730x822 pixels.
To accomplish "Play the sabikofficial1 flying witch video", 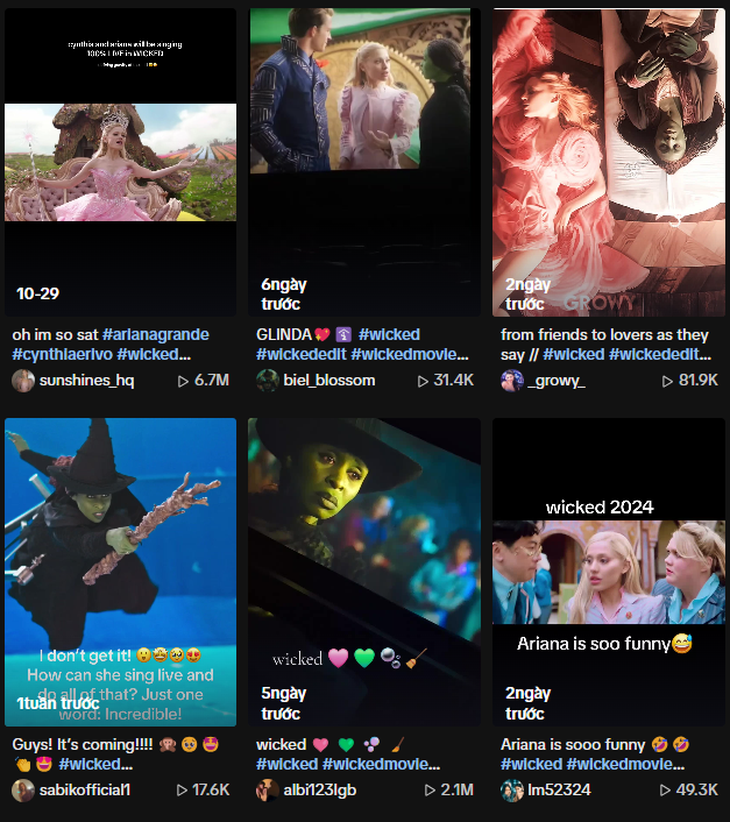I will (x=120, y=571).
